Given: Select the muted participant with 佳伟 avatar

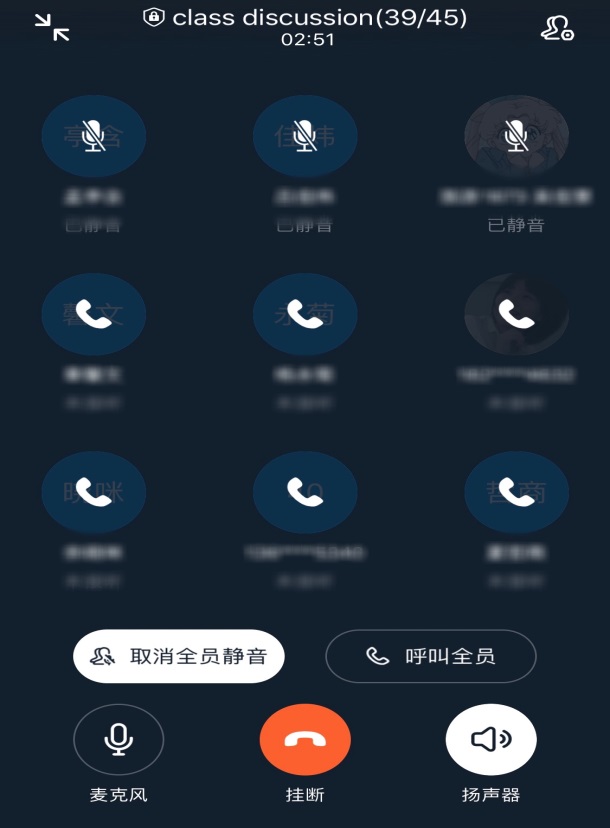Looking at the screenshot, I should click(x=305, y=136).
